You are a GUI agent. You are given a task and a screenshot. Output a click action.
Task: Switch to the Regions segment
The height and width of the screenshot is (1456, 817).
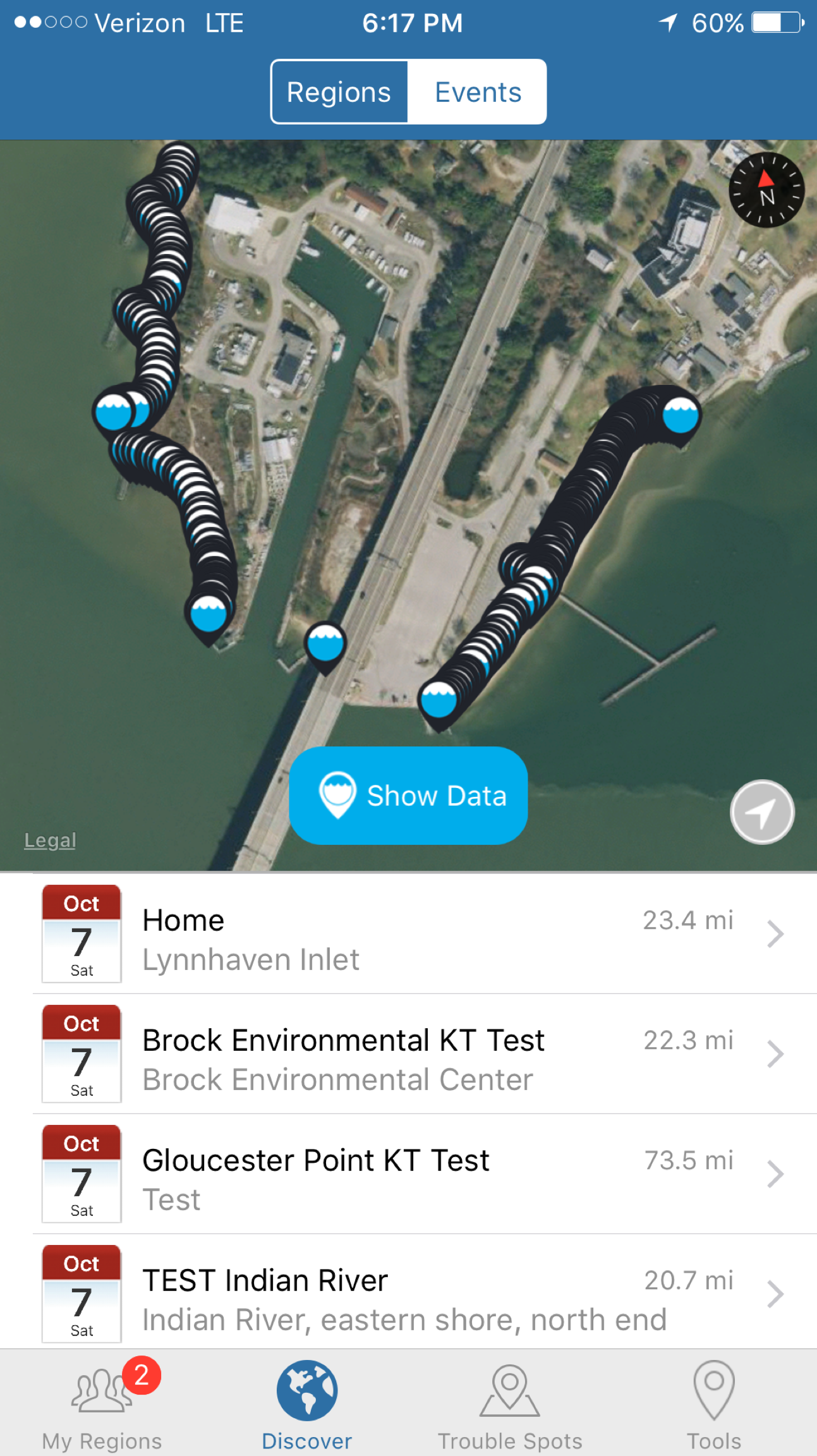pyautogui.click(x=339, y=92)
